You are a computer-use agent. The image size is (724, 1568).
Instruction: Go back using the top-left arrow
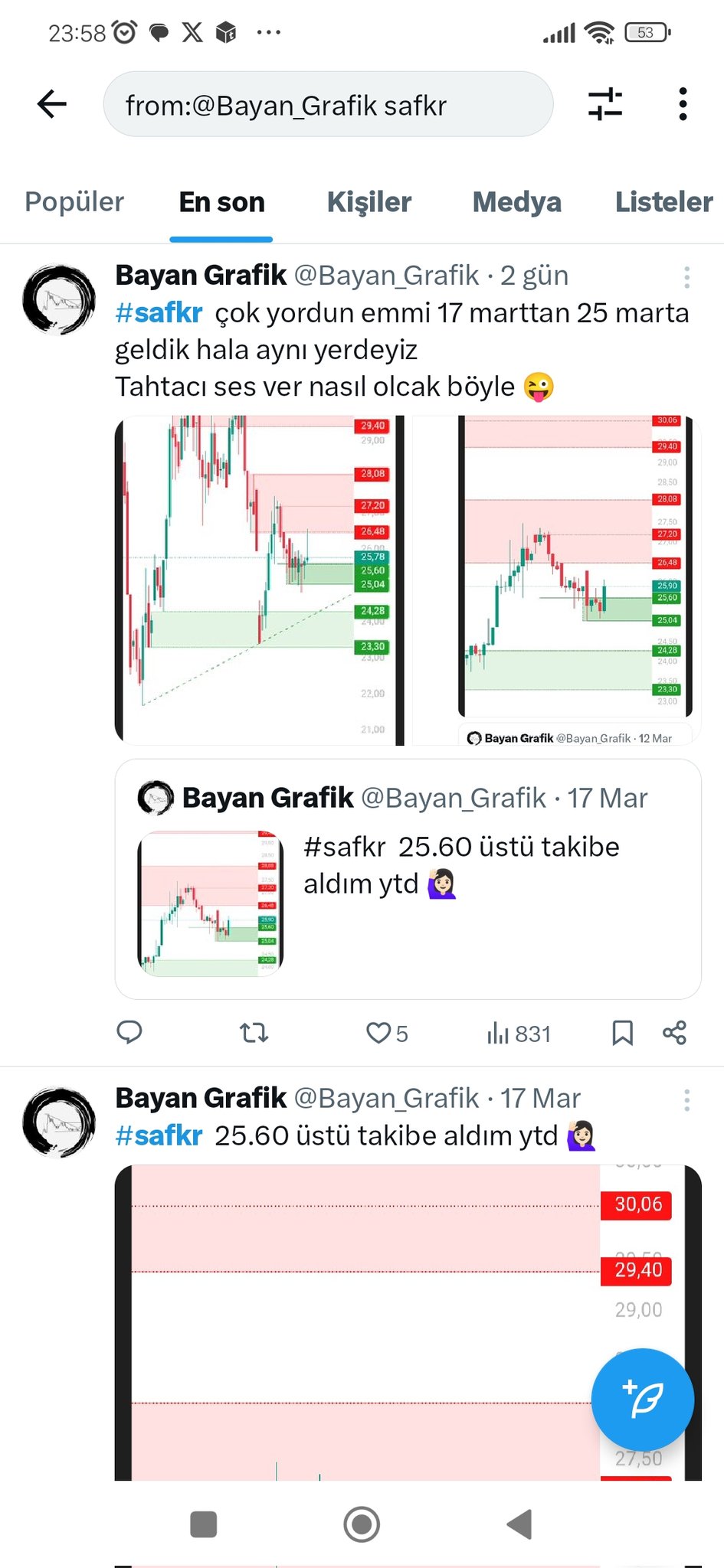52,104
